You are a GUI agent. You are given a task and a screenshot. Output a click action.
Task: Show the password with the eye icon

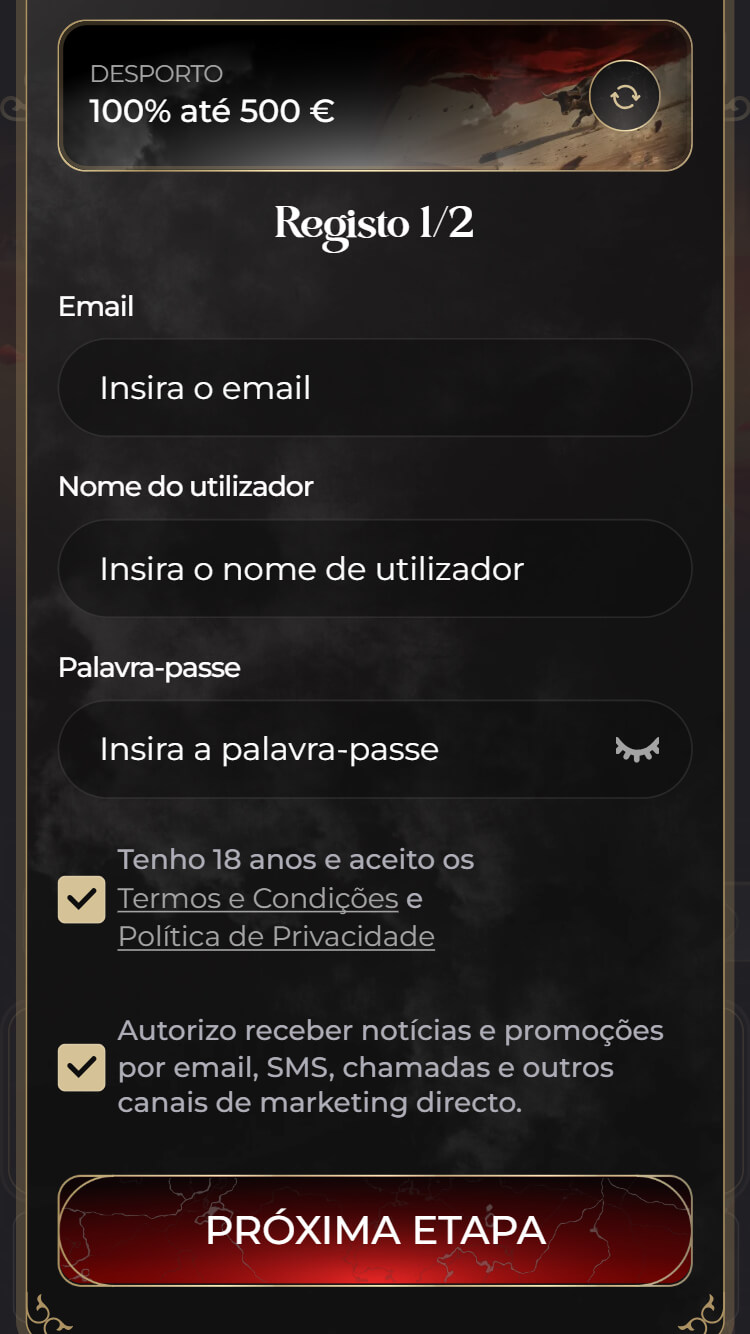[637, 749]
